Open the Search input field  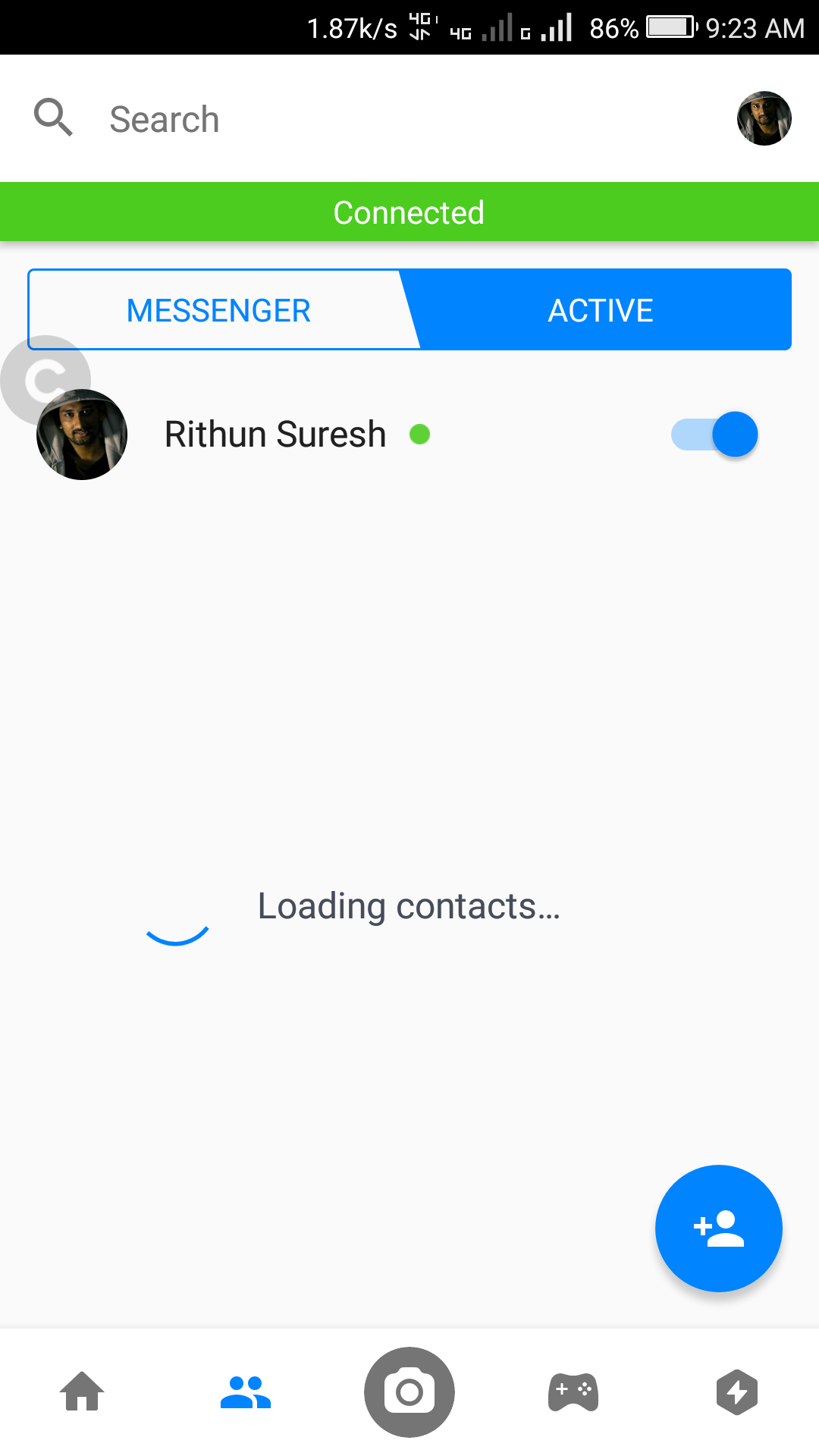pos(379,119)
